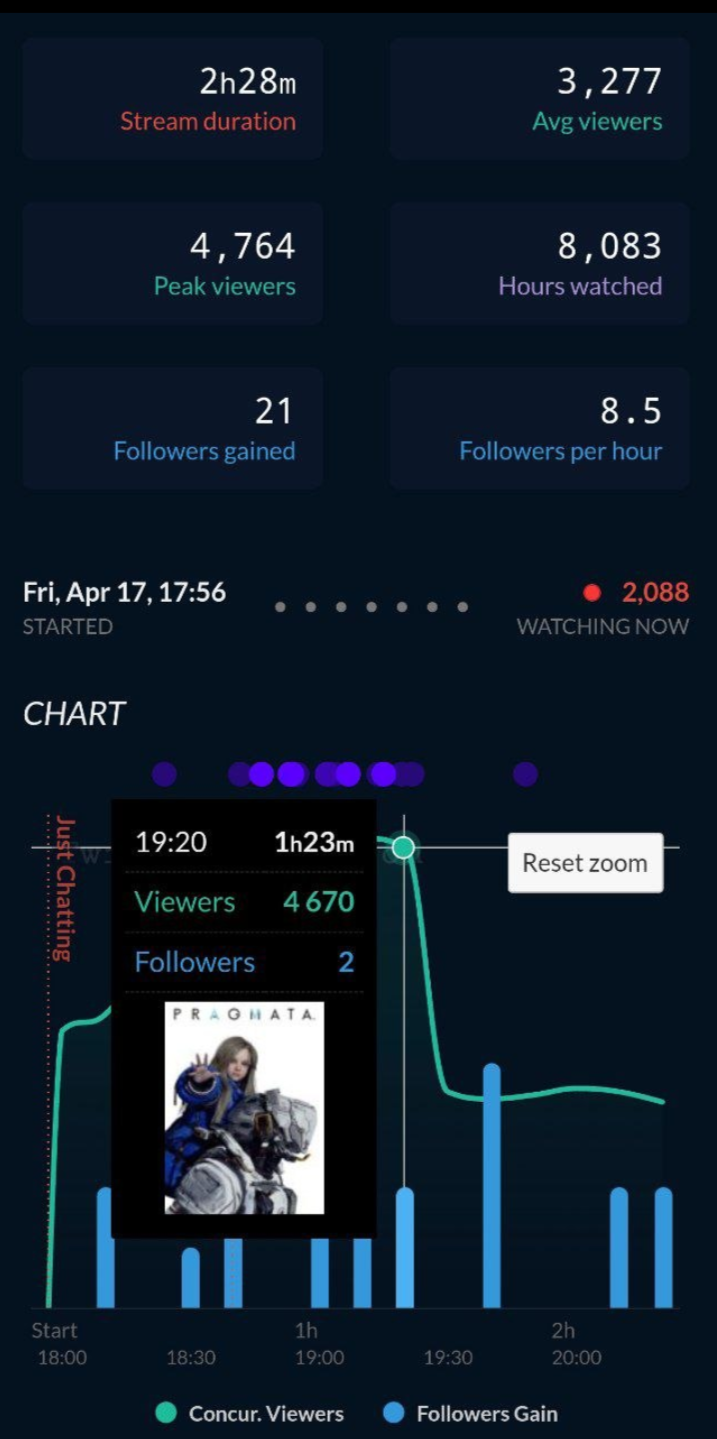Tap the viewers data point at 19:20

click(x=403, y=847)
